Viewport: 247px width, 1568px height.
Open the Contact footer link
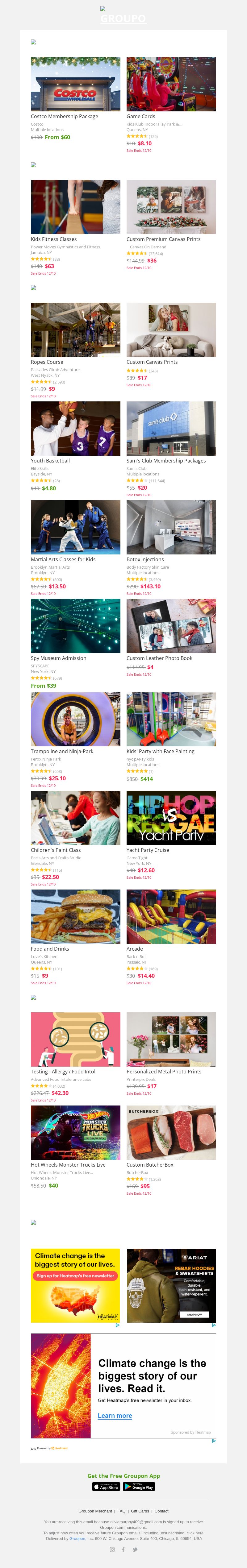click(161, 1512)
